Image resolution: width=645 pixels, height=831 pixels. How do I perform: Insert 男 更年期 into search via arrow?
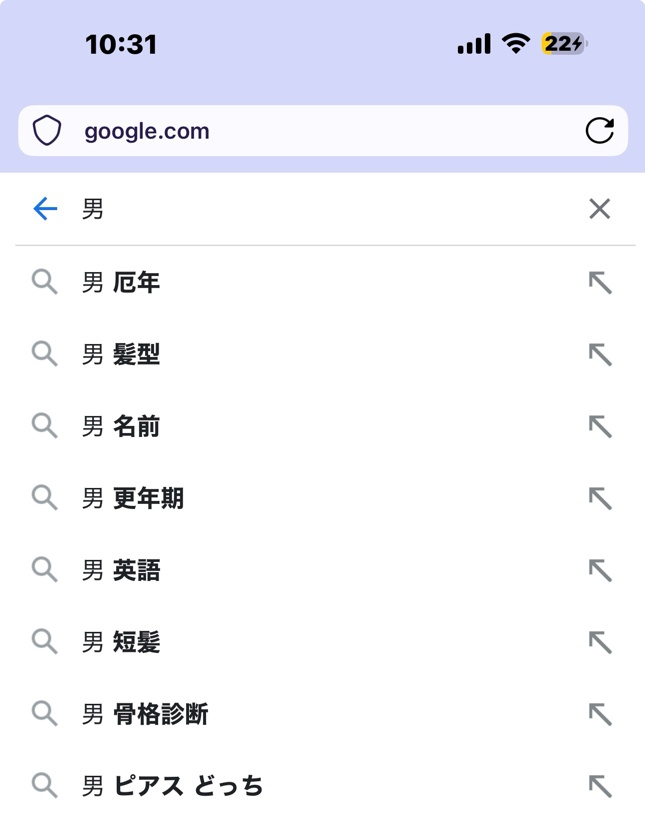tap(599, 498)
